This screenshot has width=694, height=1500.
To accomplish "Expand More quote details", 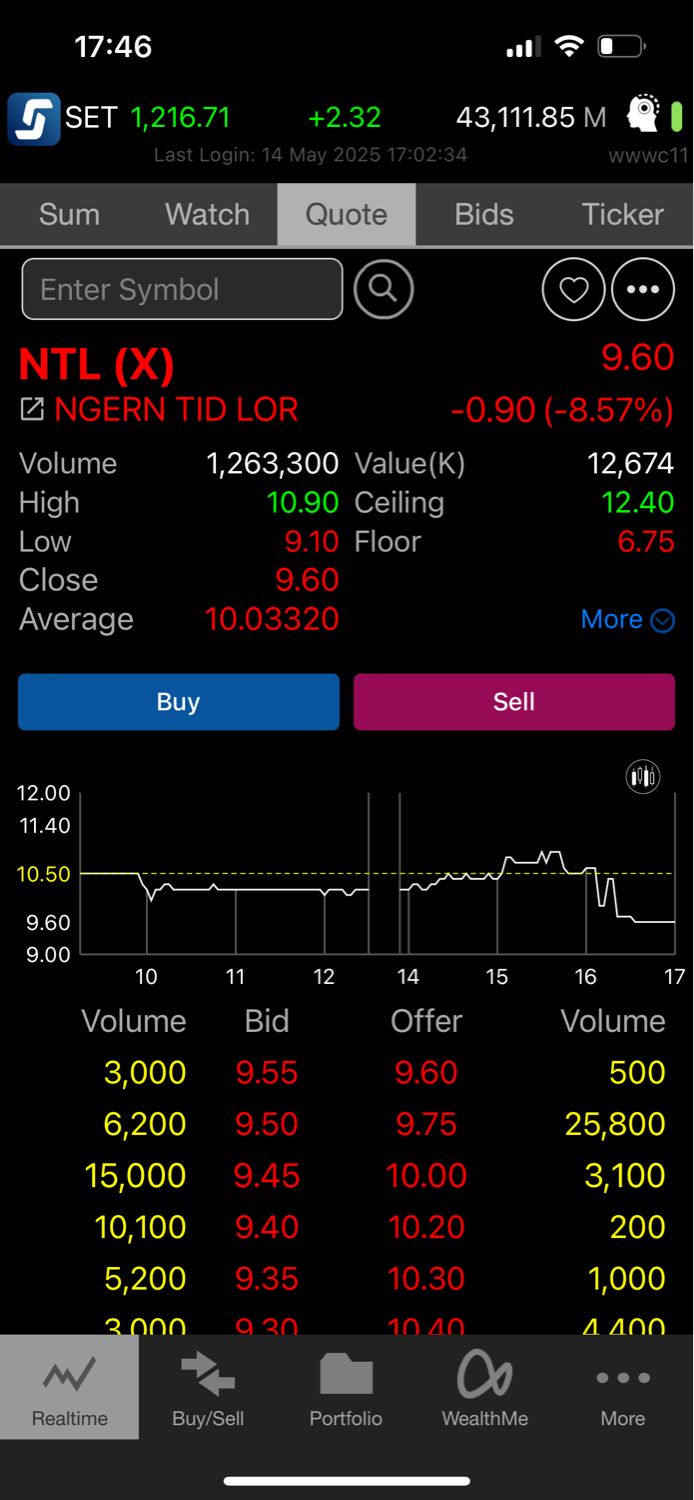I will (x=628, y=619).
